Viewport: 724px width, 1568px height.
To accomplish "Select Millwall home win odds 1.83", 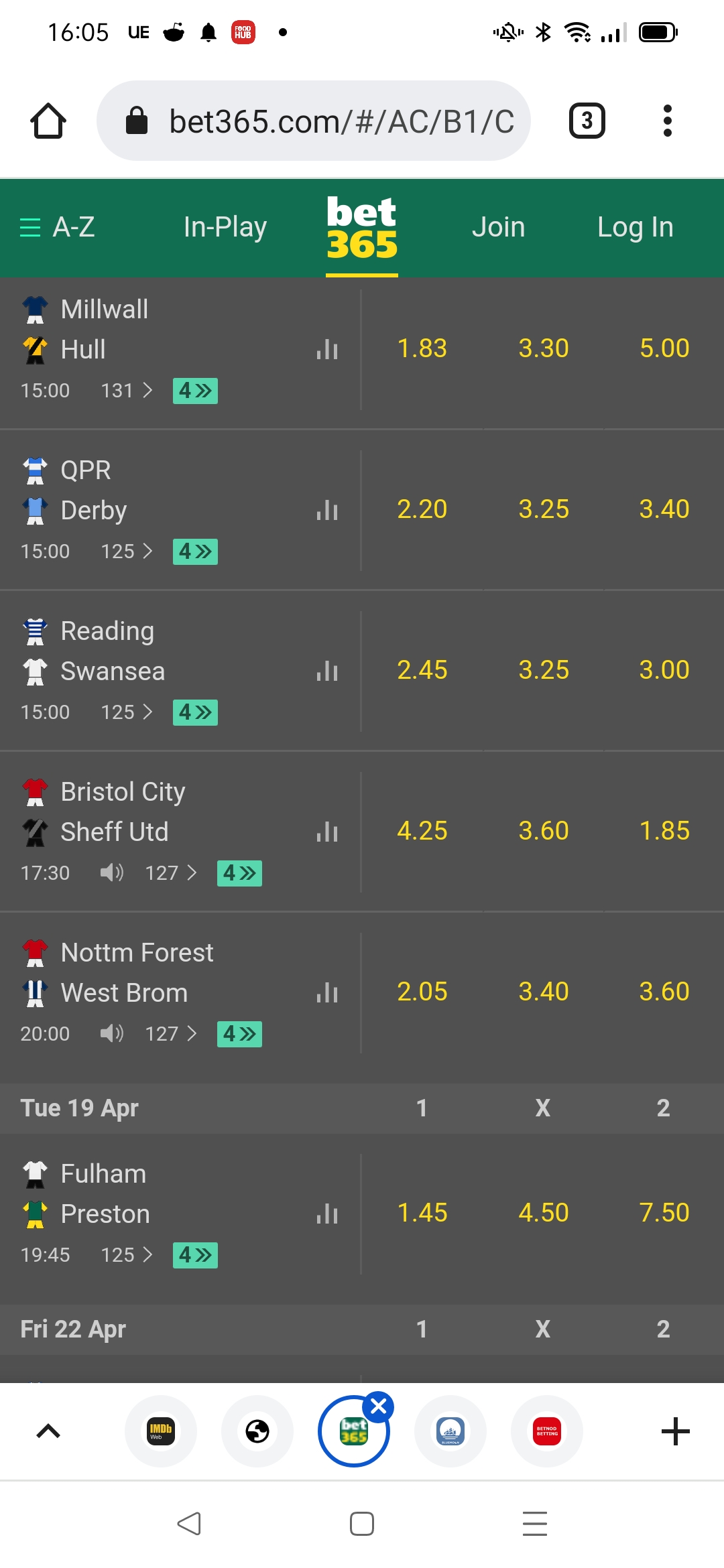I will (x=422, y=348).
